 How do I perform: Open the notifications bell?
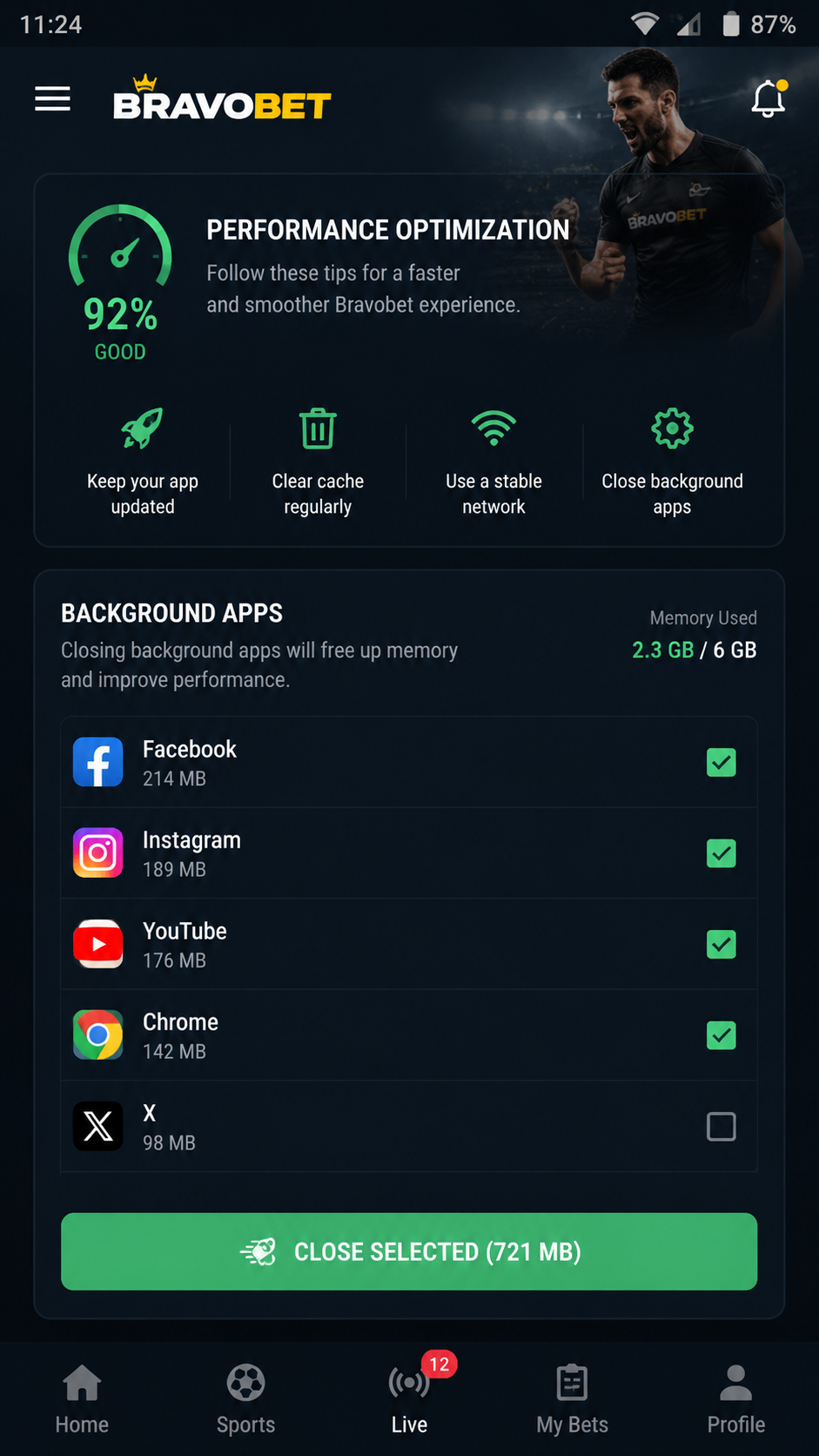769,99
